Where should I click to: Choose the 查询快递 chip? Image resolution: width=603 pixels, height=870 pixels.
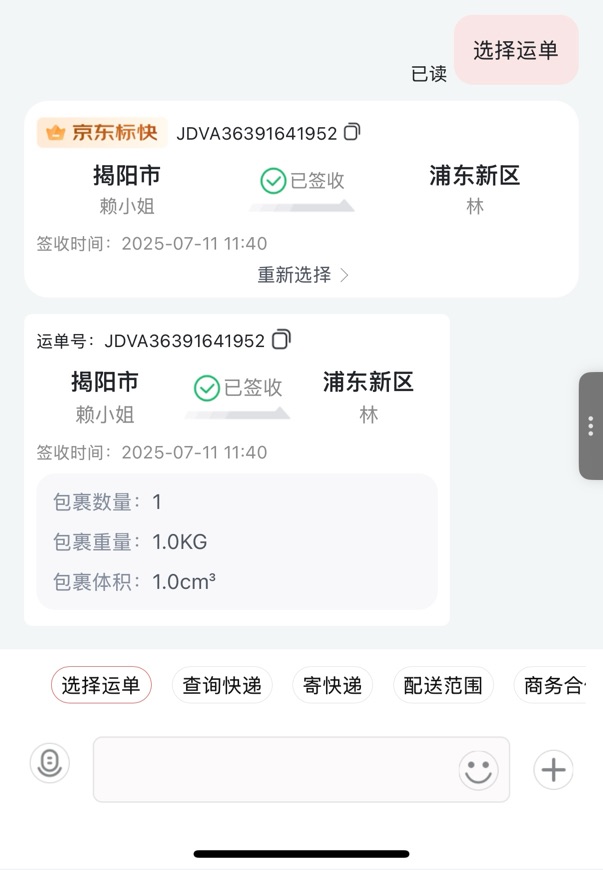[x=222, y=685]
